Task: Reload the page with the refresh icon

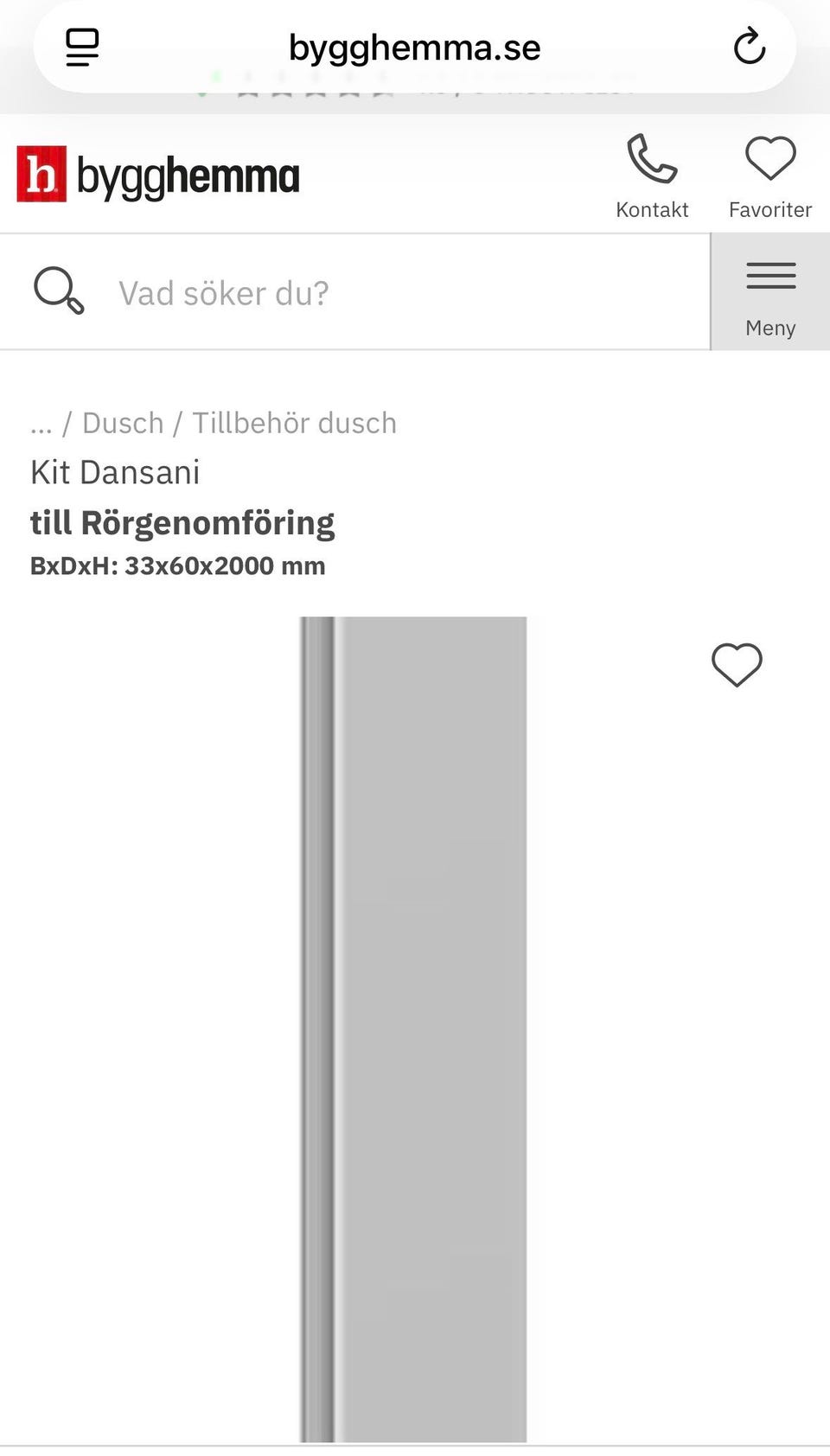Action: point(750,47)
